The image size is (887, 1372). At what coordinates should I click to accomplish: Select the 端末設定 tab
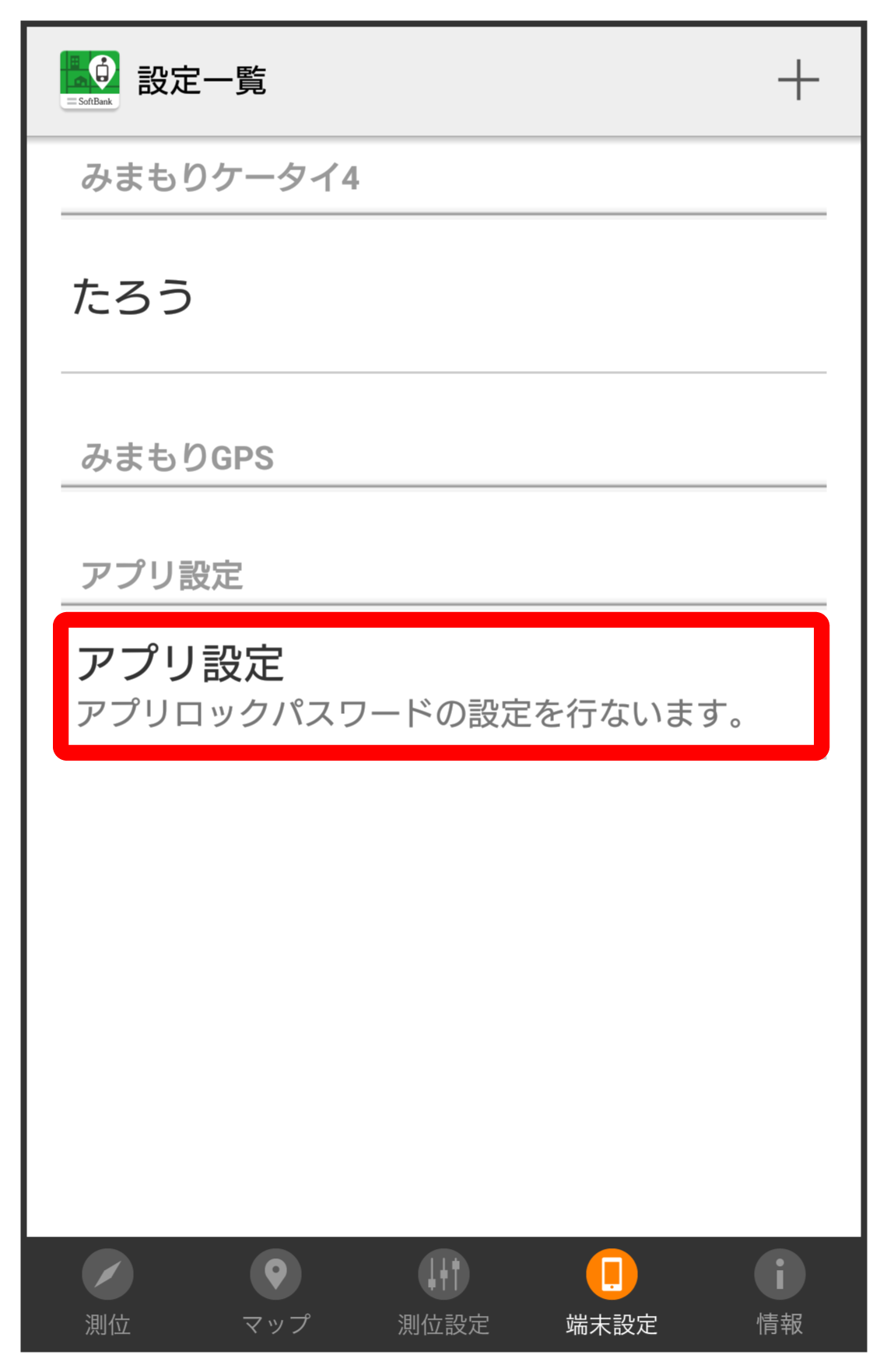(612, 1292)
